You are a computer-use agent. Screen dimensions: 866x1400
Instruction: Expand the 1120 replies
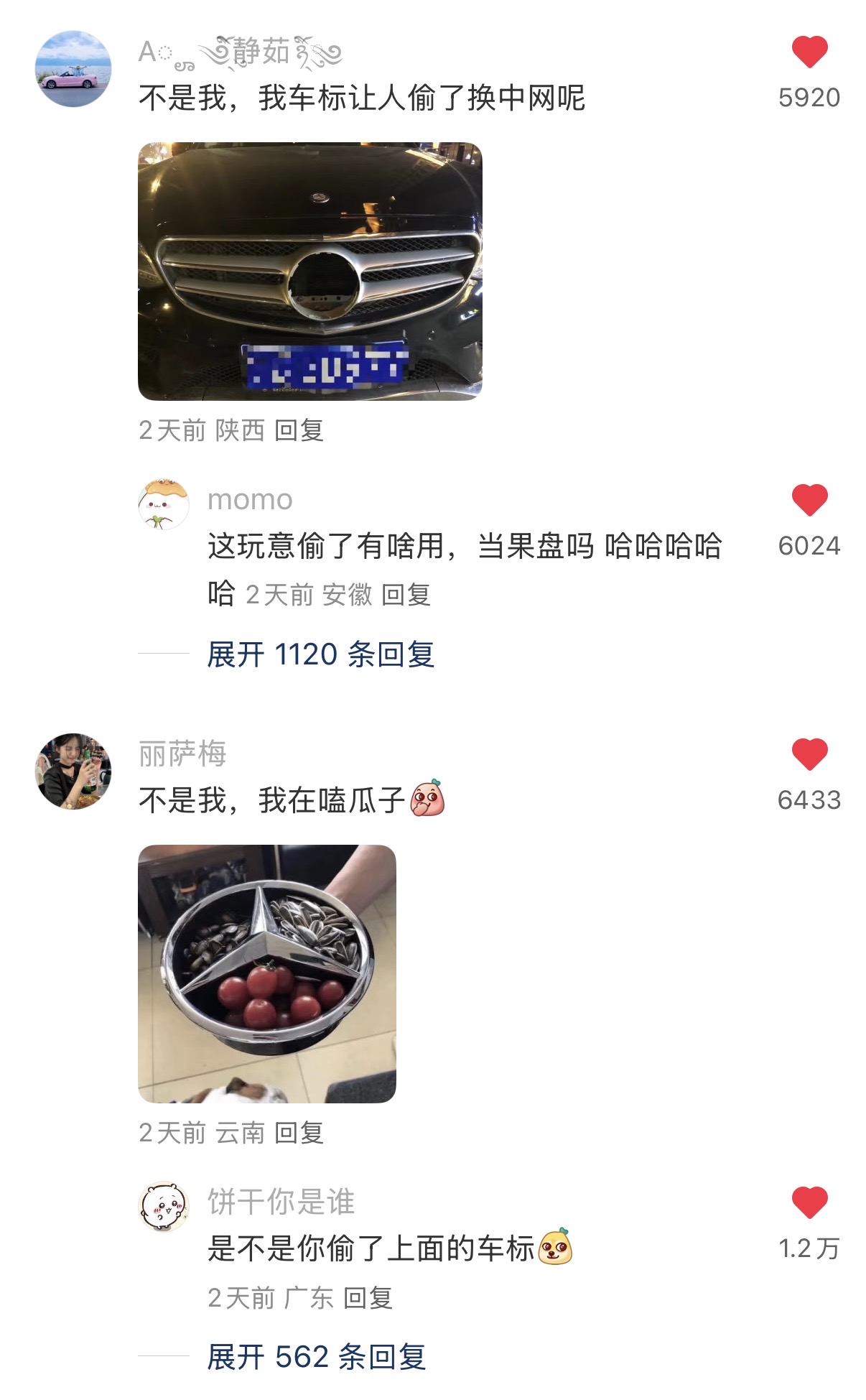[x=320, y=654]
